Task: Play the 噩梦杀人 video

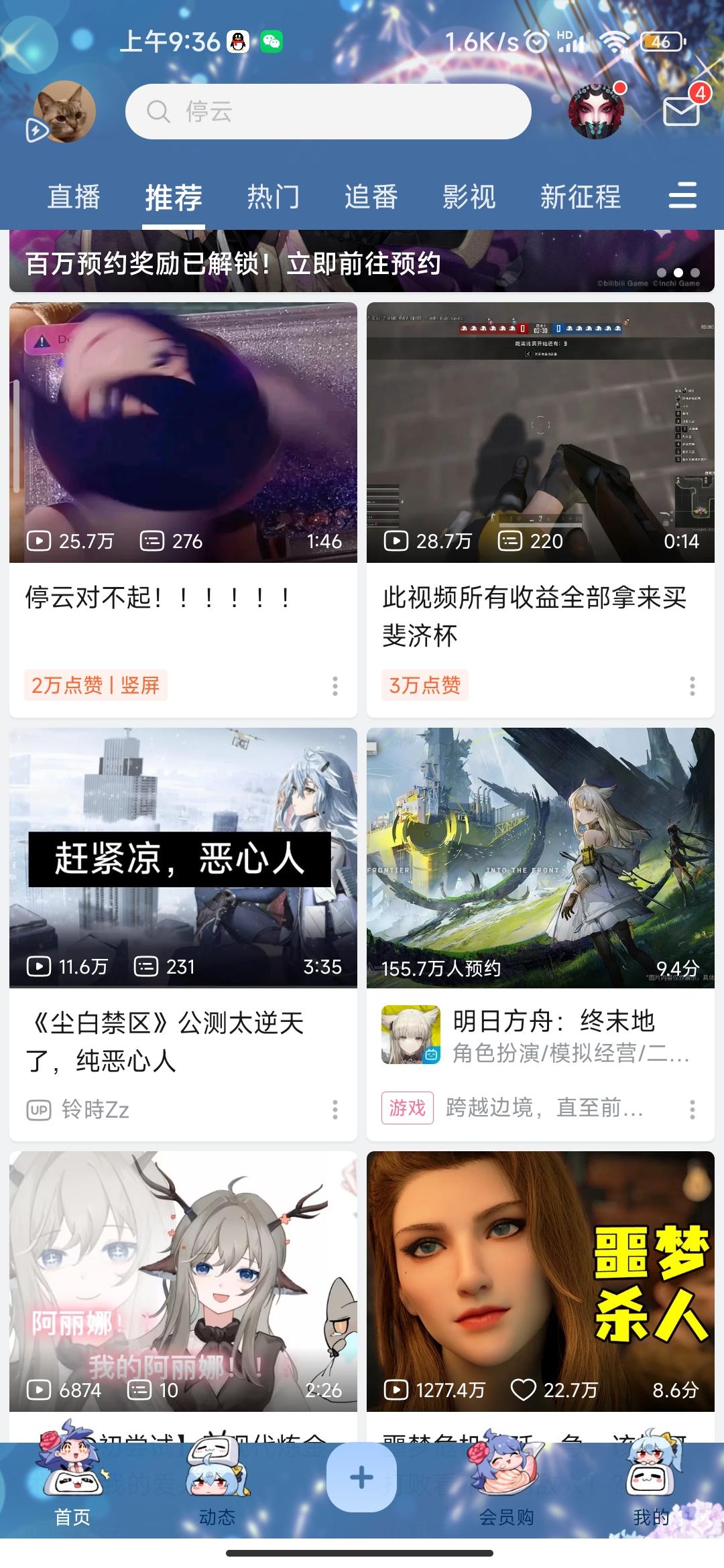Action: click(540, 1281)
